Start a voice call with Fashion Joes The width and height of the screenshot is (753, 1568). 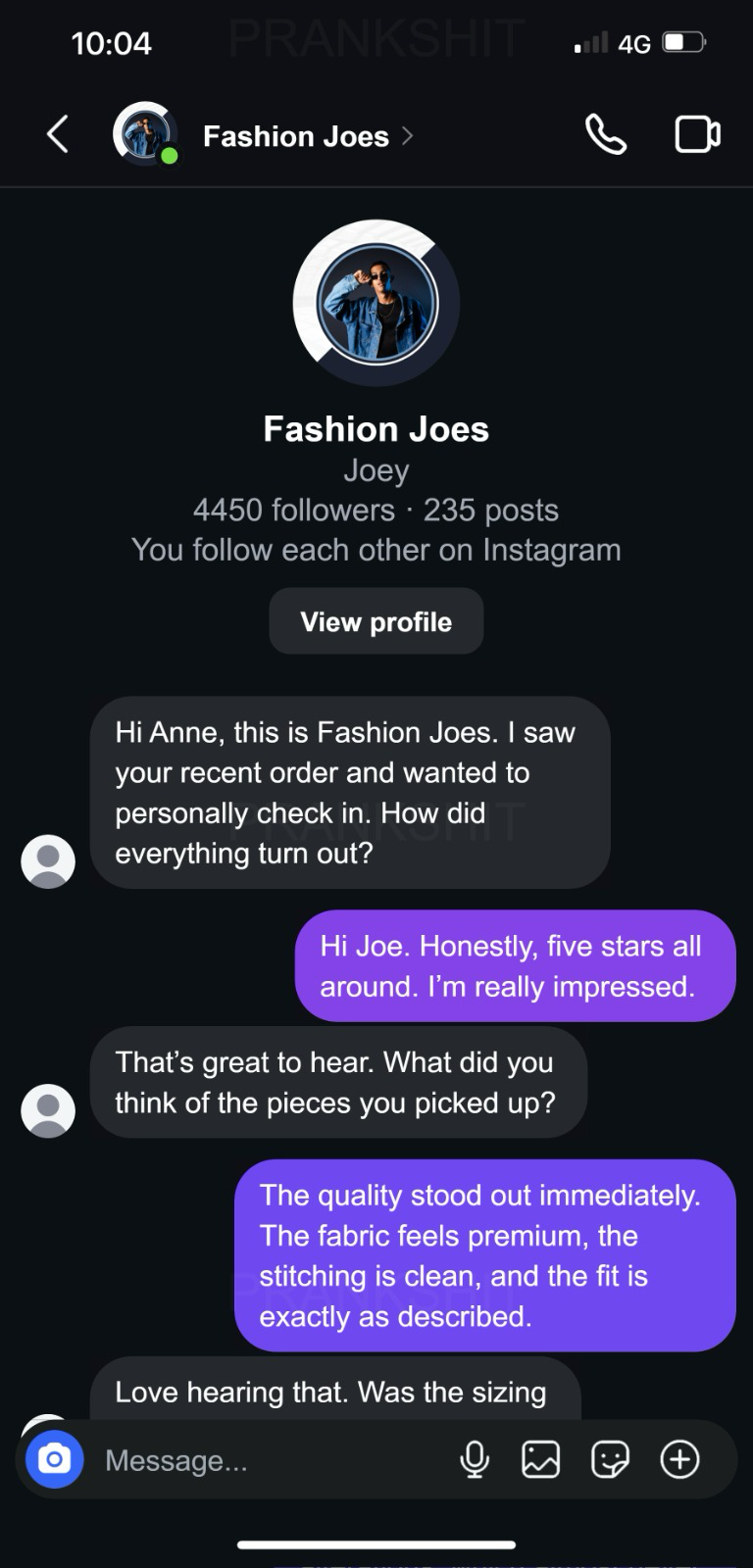coord(605,135)
